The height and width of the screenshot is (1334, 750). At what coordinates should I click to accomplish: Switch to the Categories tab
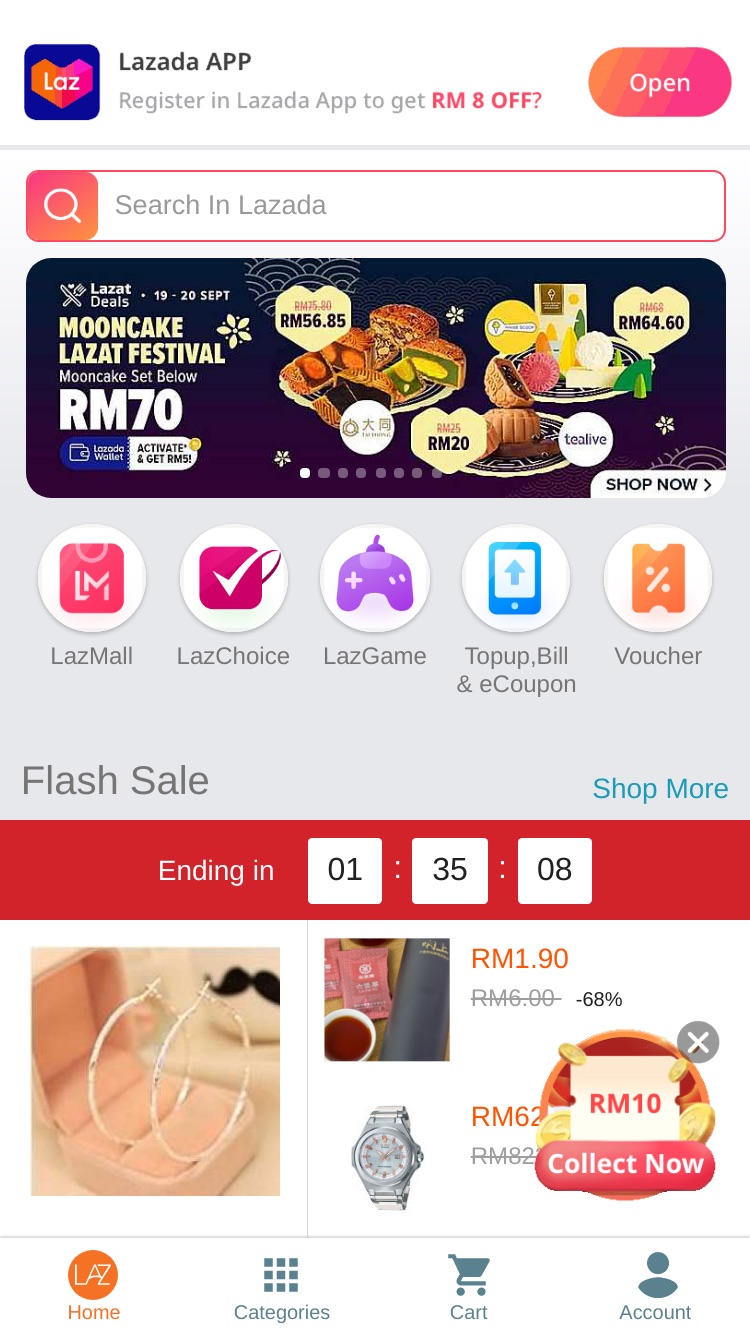pos(281,1288)
